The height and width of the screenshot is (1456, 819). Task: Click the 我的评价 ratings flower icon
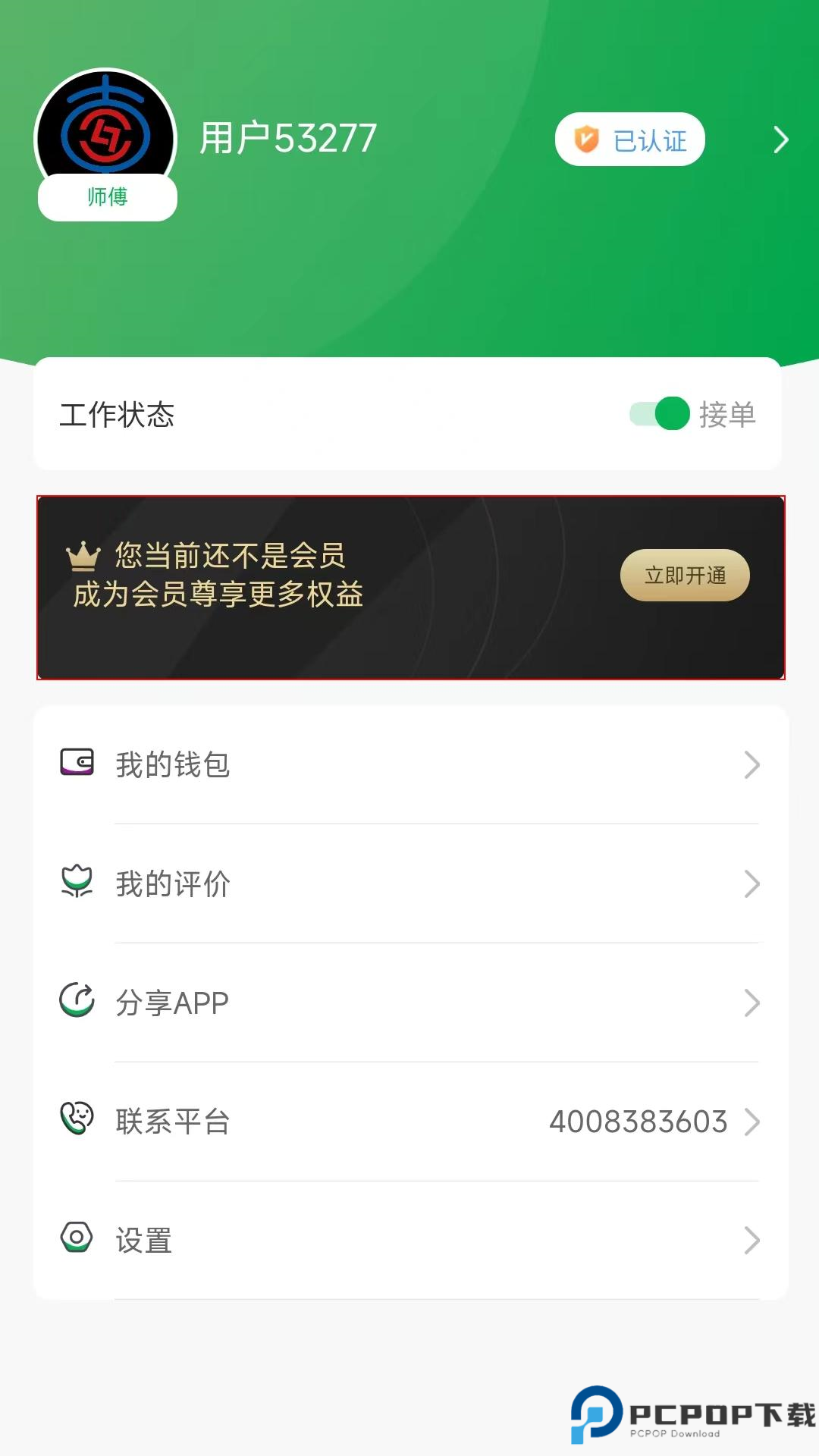click(76, 883)
